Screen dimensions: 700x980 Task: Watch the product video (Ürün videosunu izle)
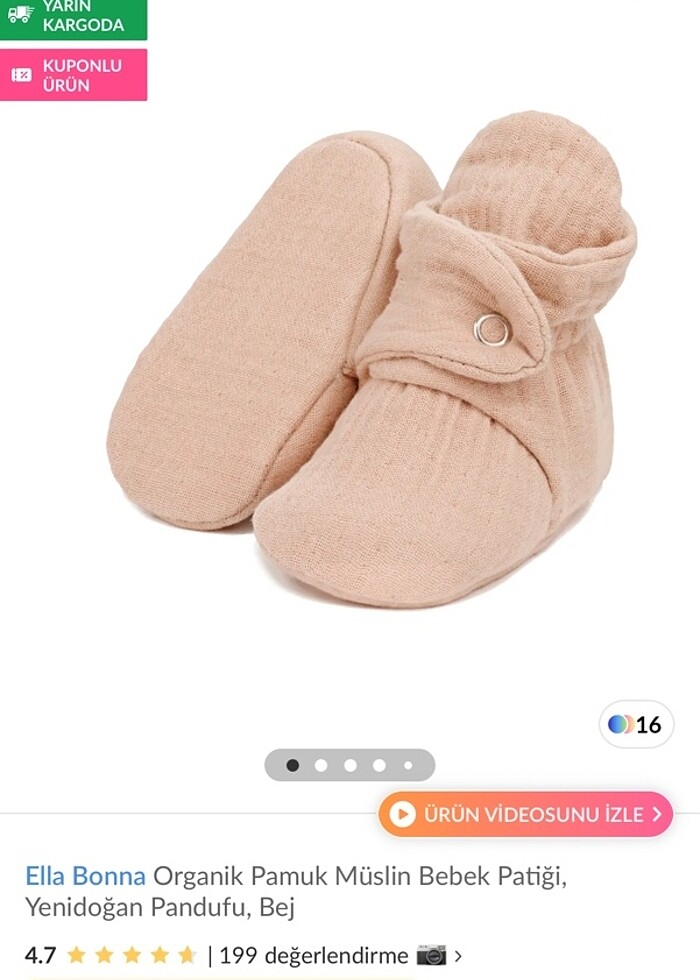[525, 814]
